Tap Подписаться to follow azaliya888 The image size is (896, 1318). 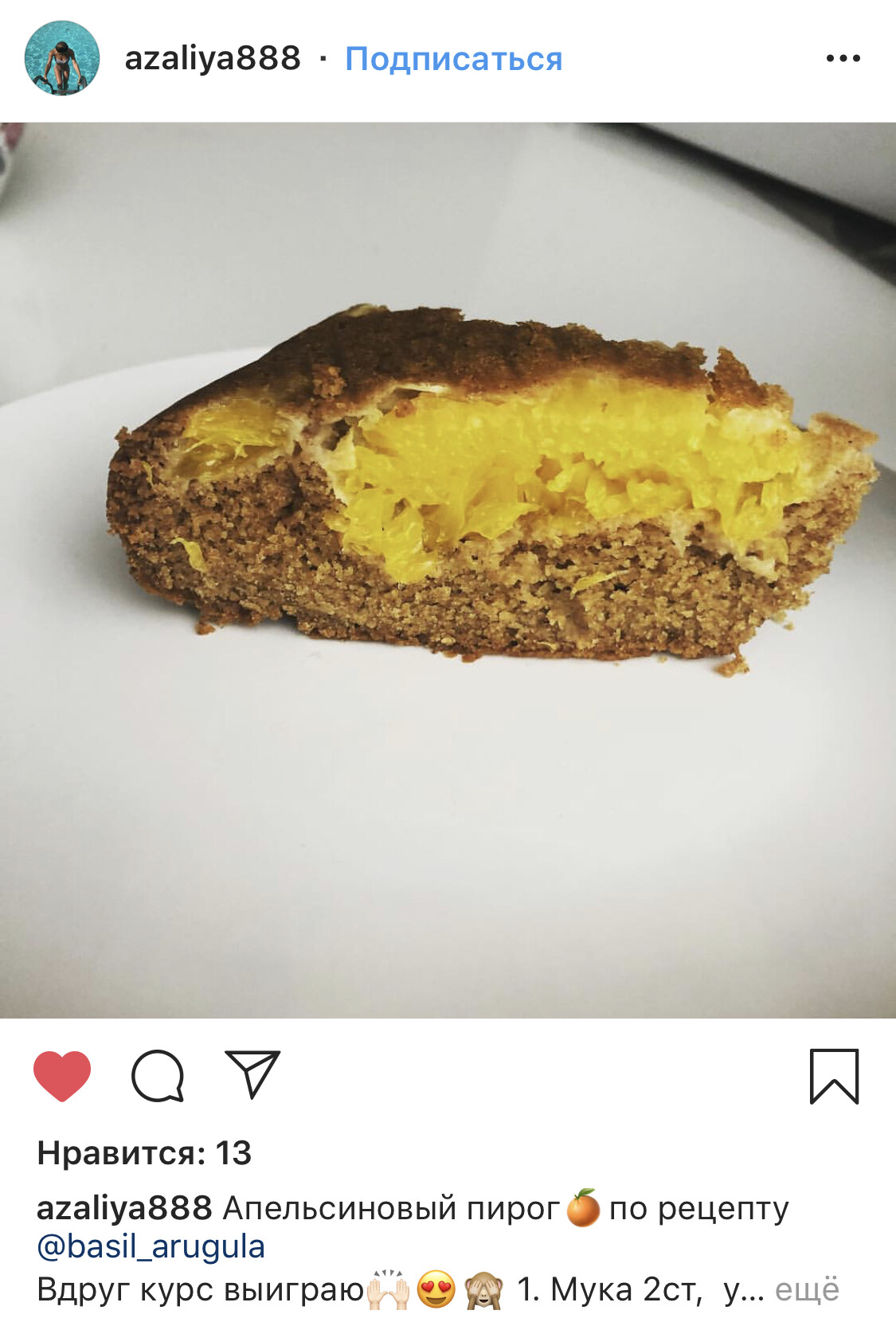point(453,59)
